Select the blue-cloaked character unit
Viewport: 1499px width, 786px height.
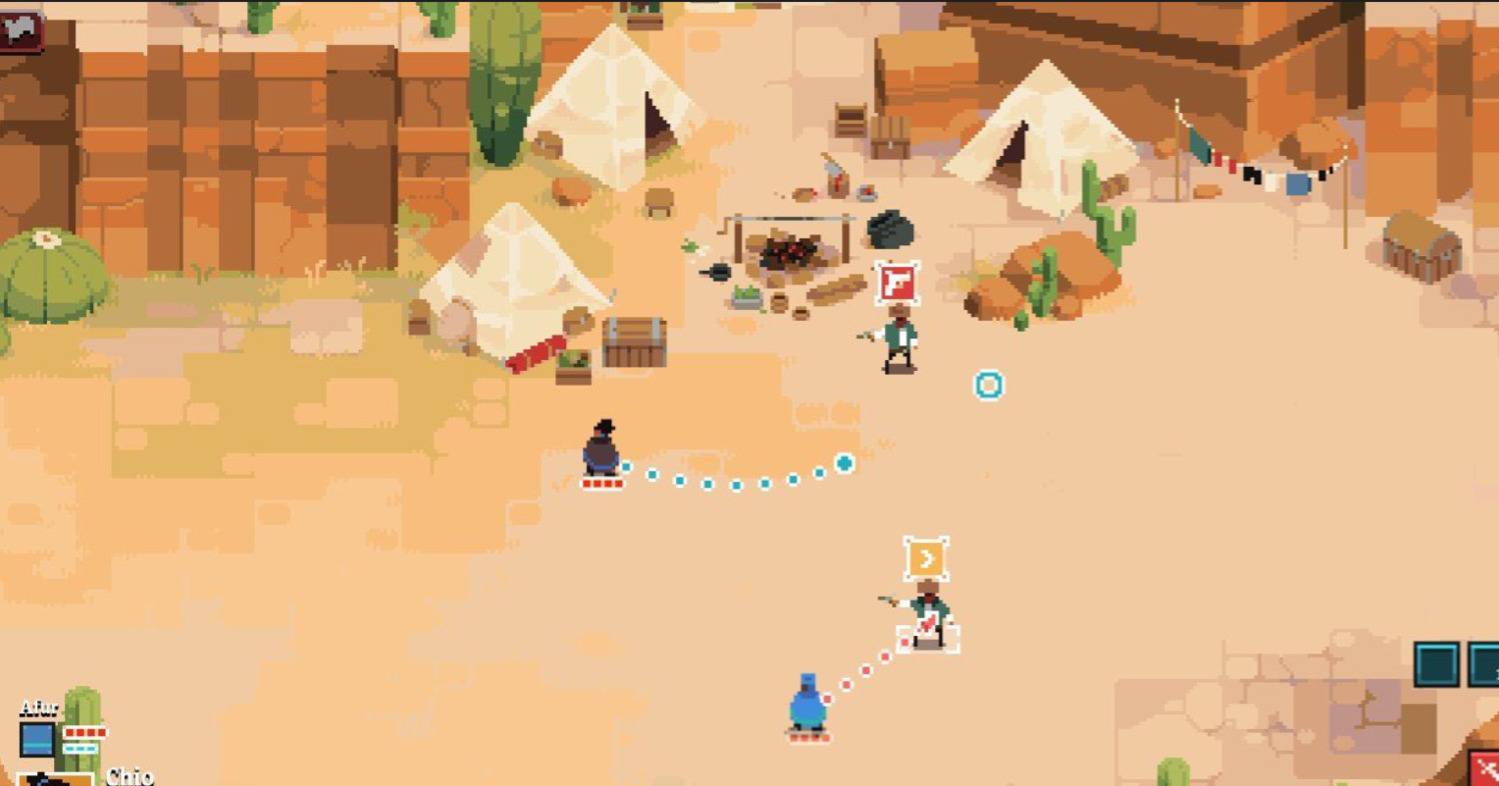[807, 704]
